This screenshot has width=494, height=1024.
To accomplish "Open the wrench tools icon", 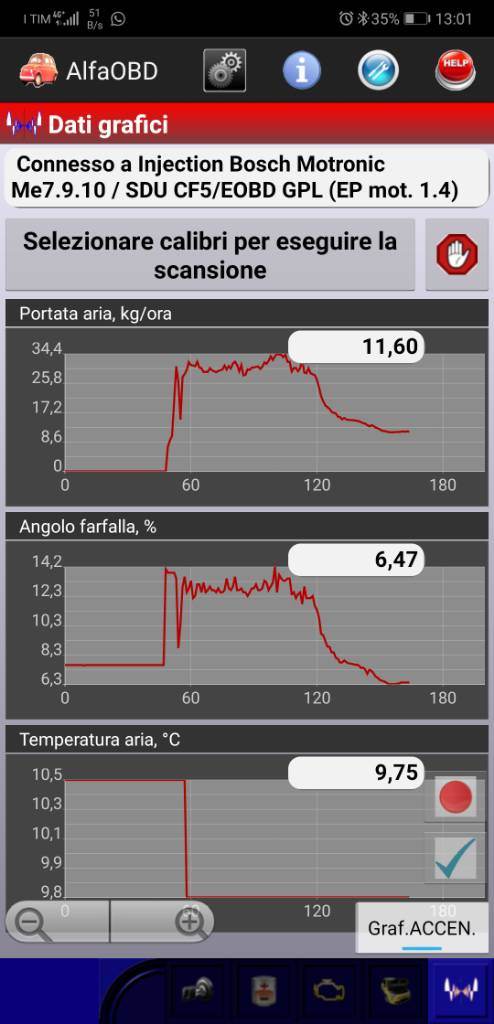I will (378, 70).
